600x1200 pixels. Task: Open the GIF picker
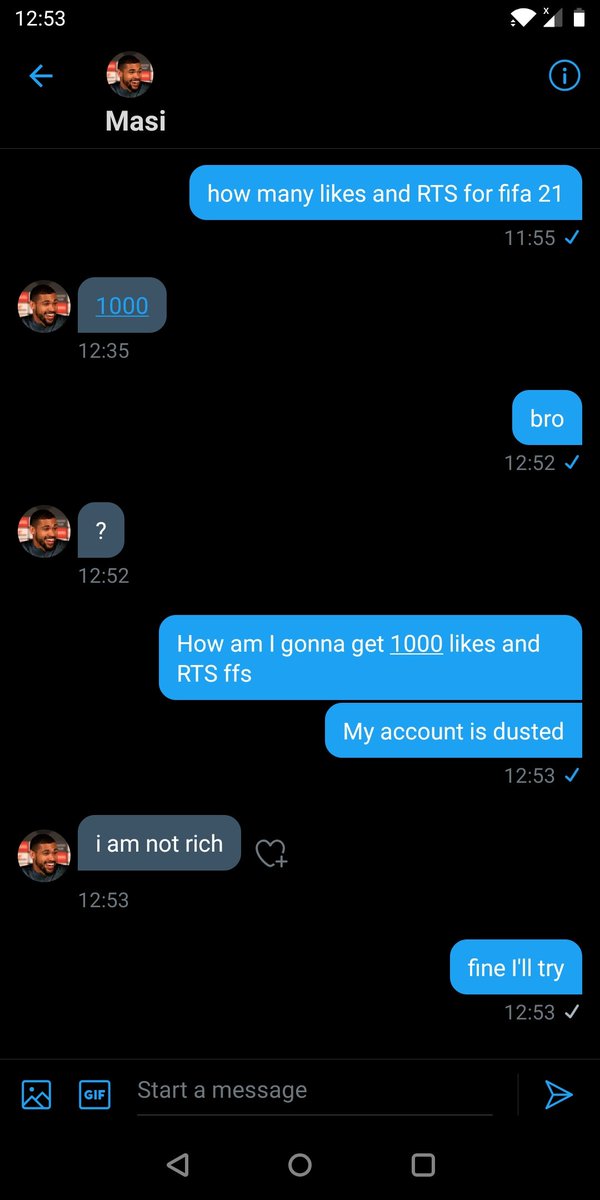95,1094
